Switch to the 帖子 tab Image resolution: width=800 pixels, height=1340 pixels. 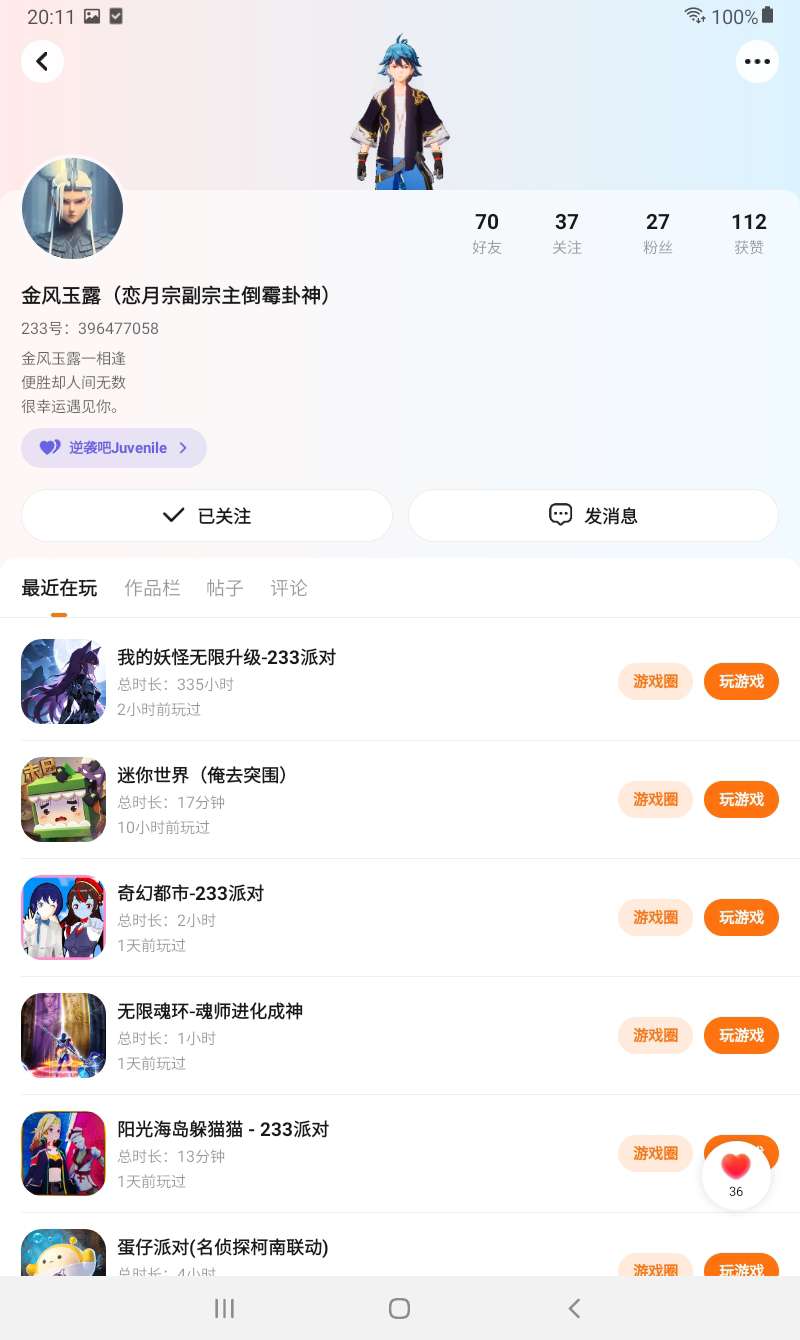(x=225, y=588)
